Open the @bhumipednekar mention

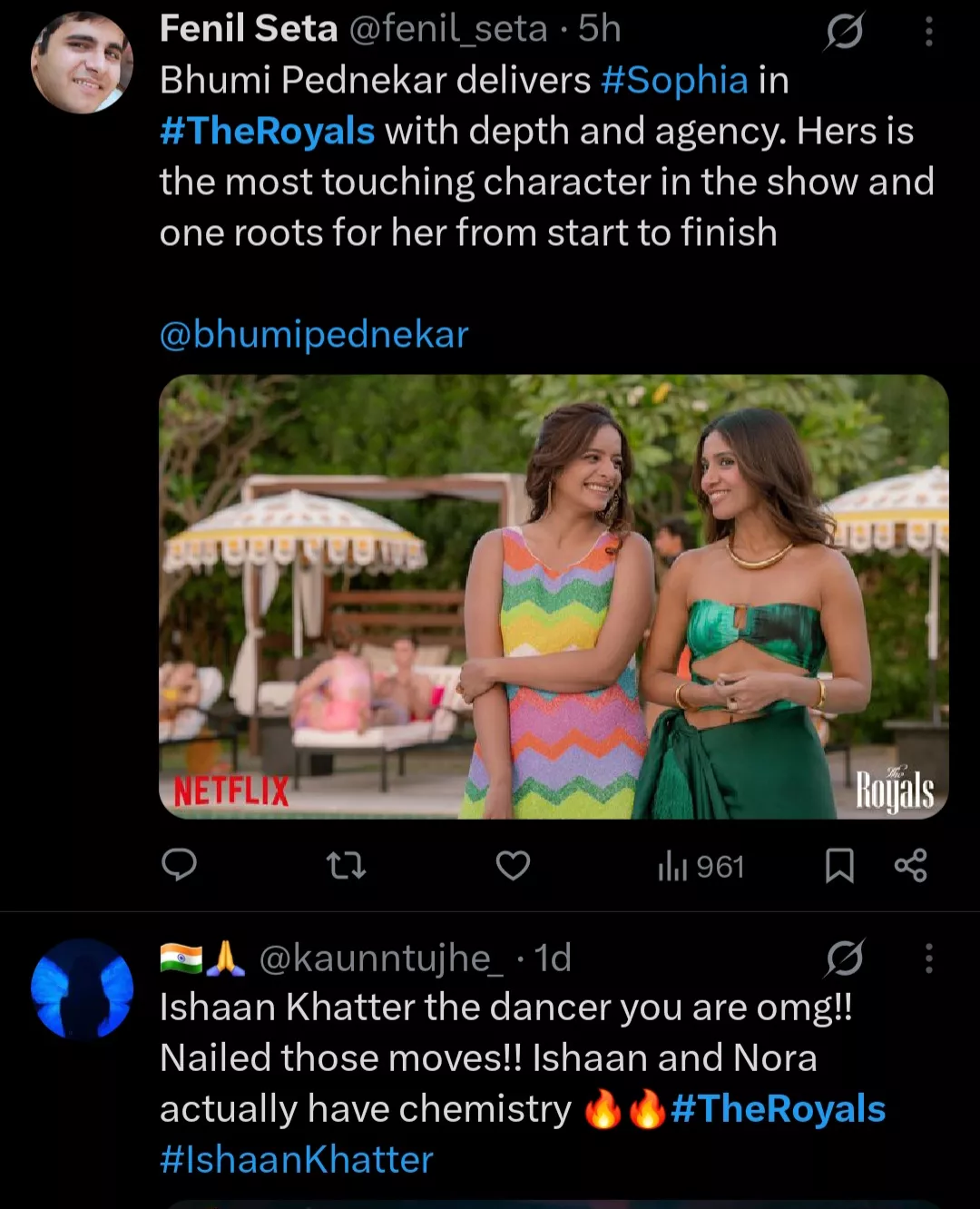(314, 335)
